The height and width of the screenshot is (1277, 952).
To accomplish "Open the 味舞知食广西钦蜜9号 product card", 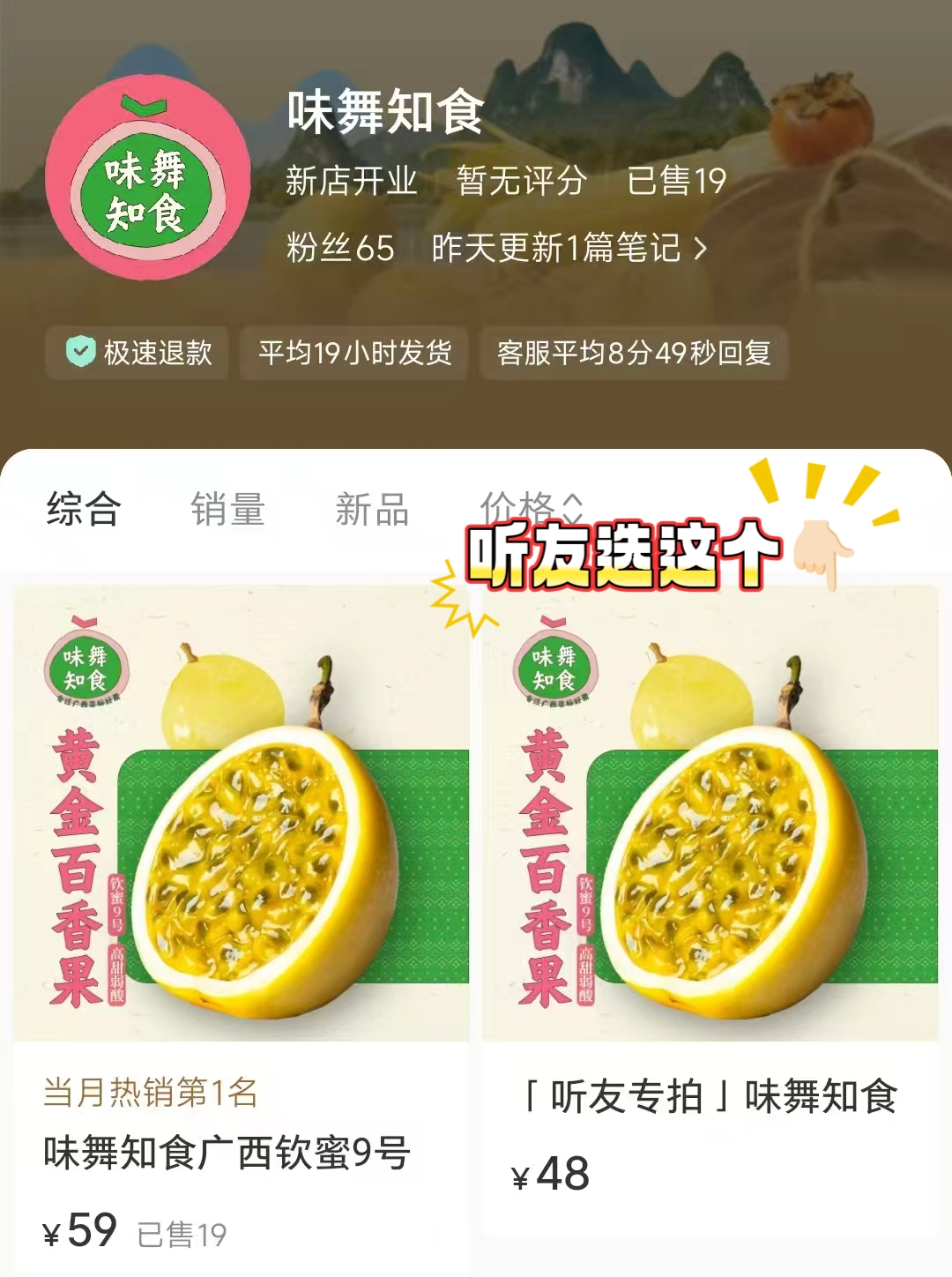I will click(241, 926).
